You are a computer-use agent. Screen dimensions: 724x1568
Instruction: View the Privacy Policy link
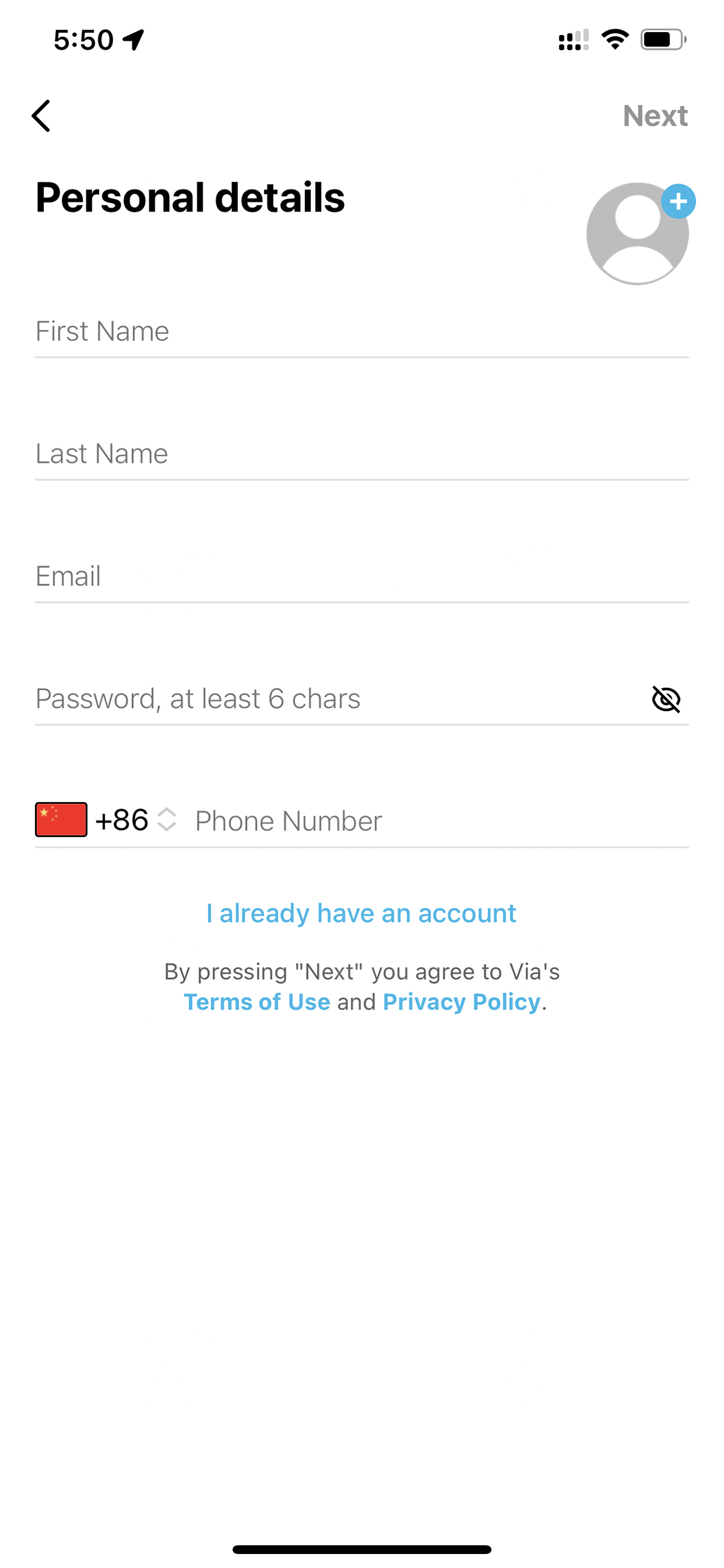tap(462, 1002)
